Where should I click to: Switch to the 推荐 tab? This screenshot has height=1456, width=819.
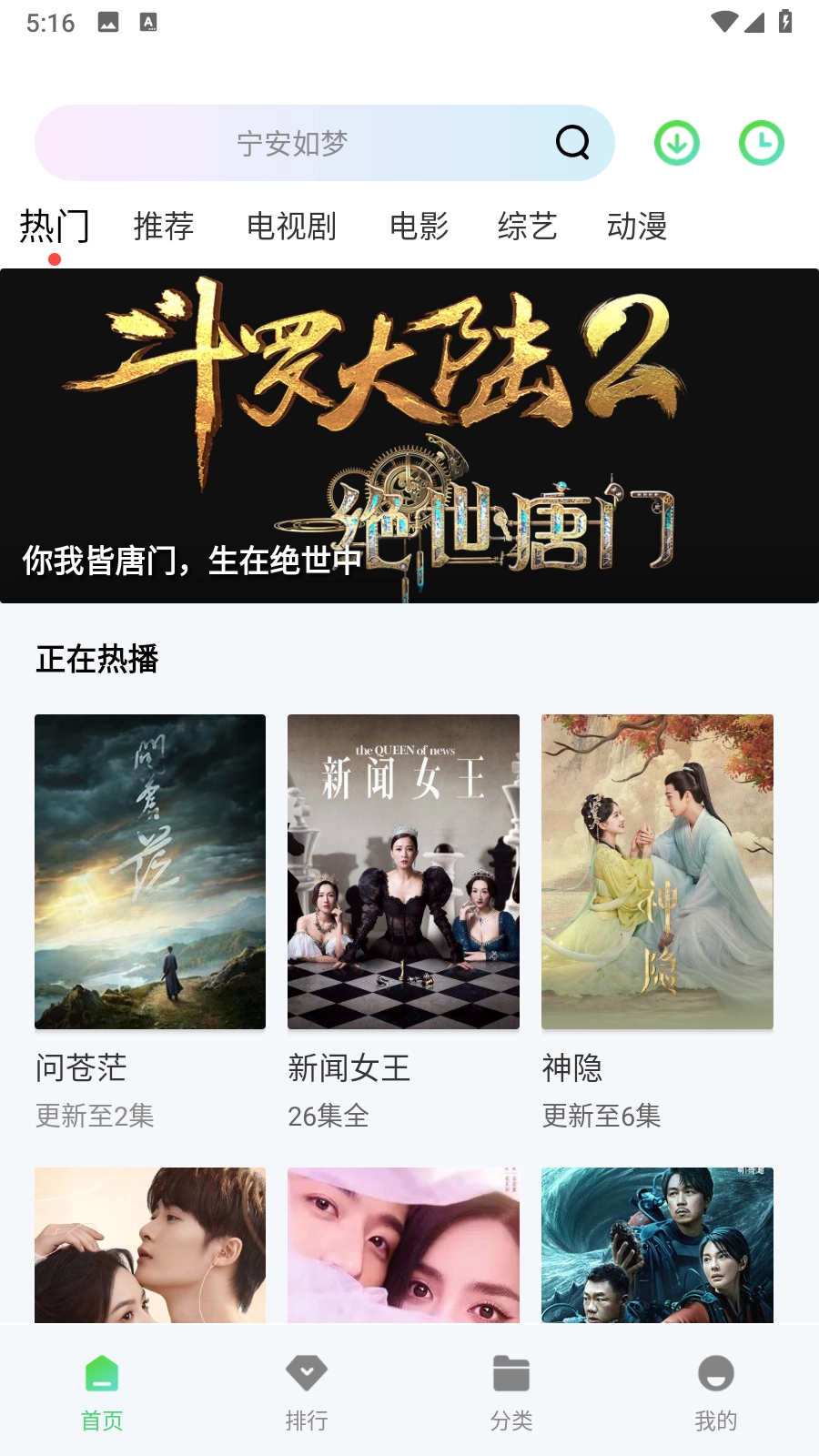point(163,227)
